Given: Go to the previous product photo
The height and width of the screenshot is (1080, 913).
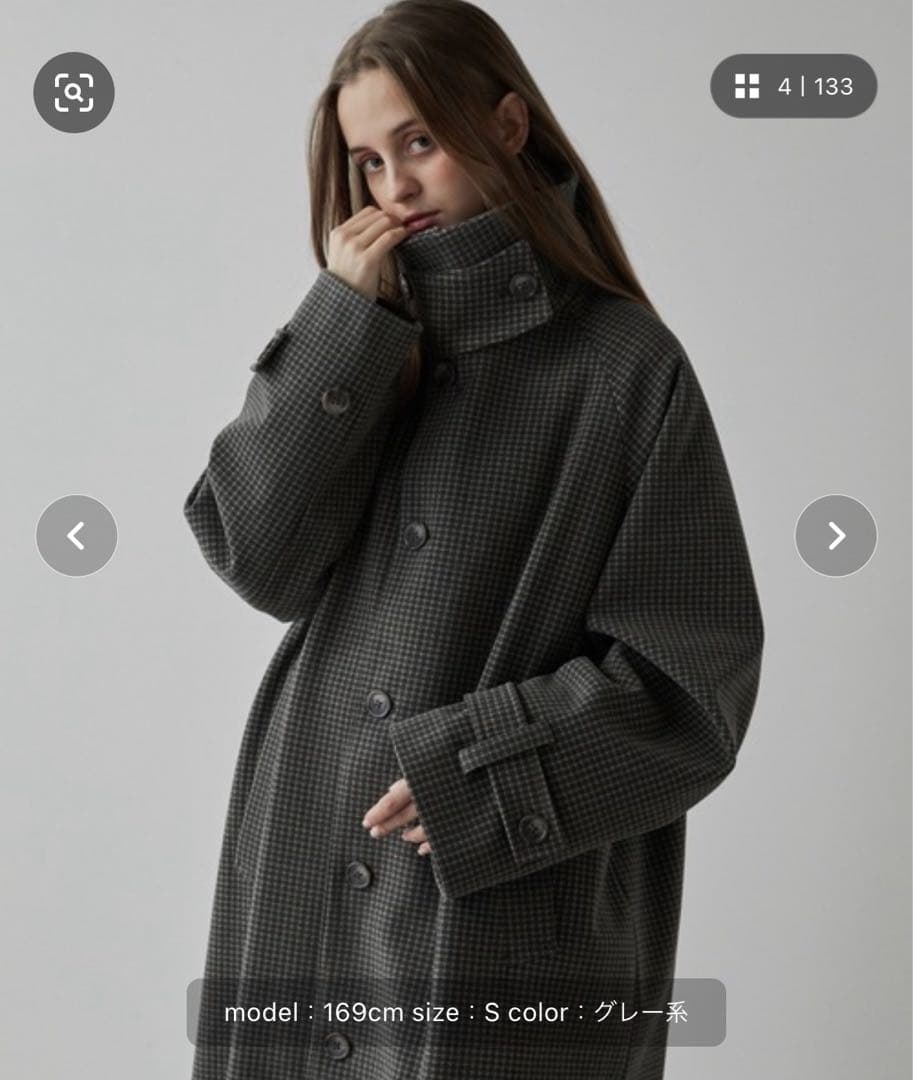Looking at the screenshot, I should (x=77, y=536).
